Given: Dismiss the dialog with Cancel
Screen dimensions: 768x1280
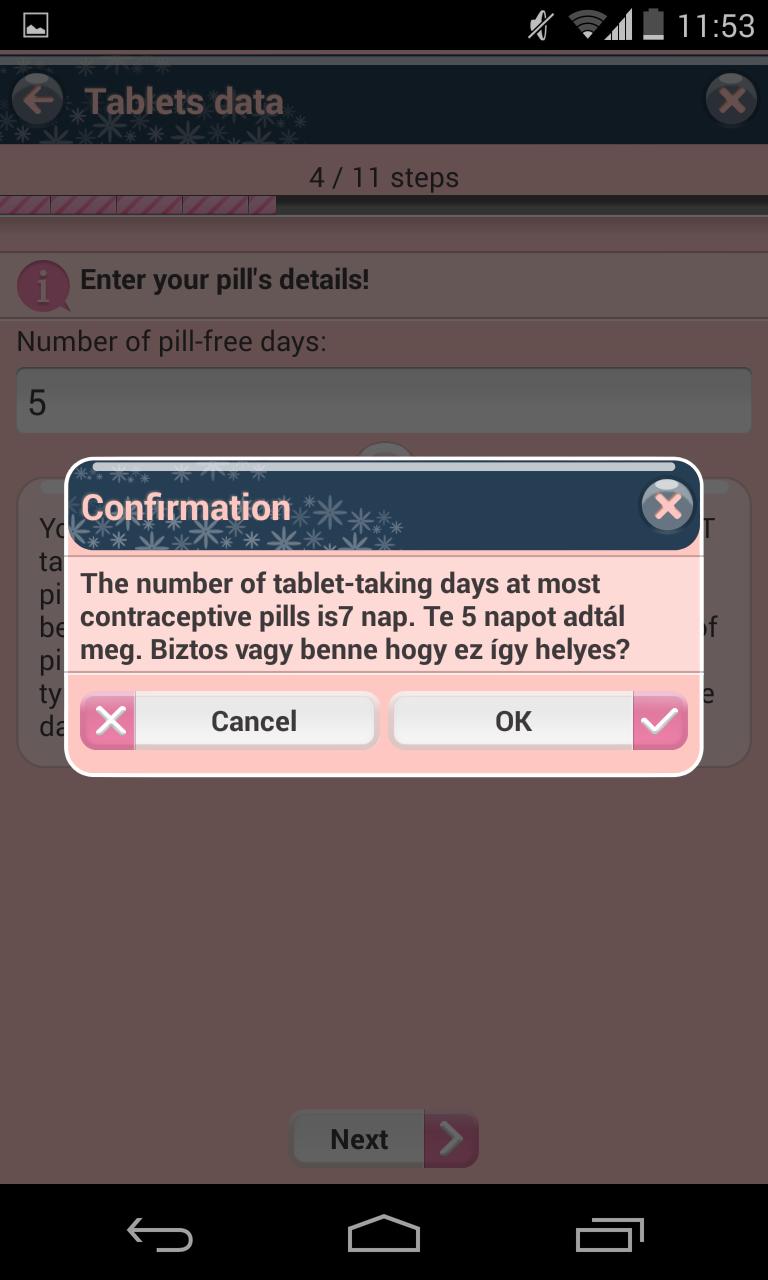Looking at the screenshot, I should tap(253, 721).
